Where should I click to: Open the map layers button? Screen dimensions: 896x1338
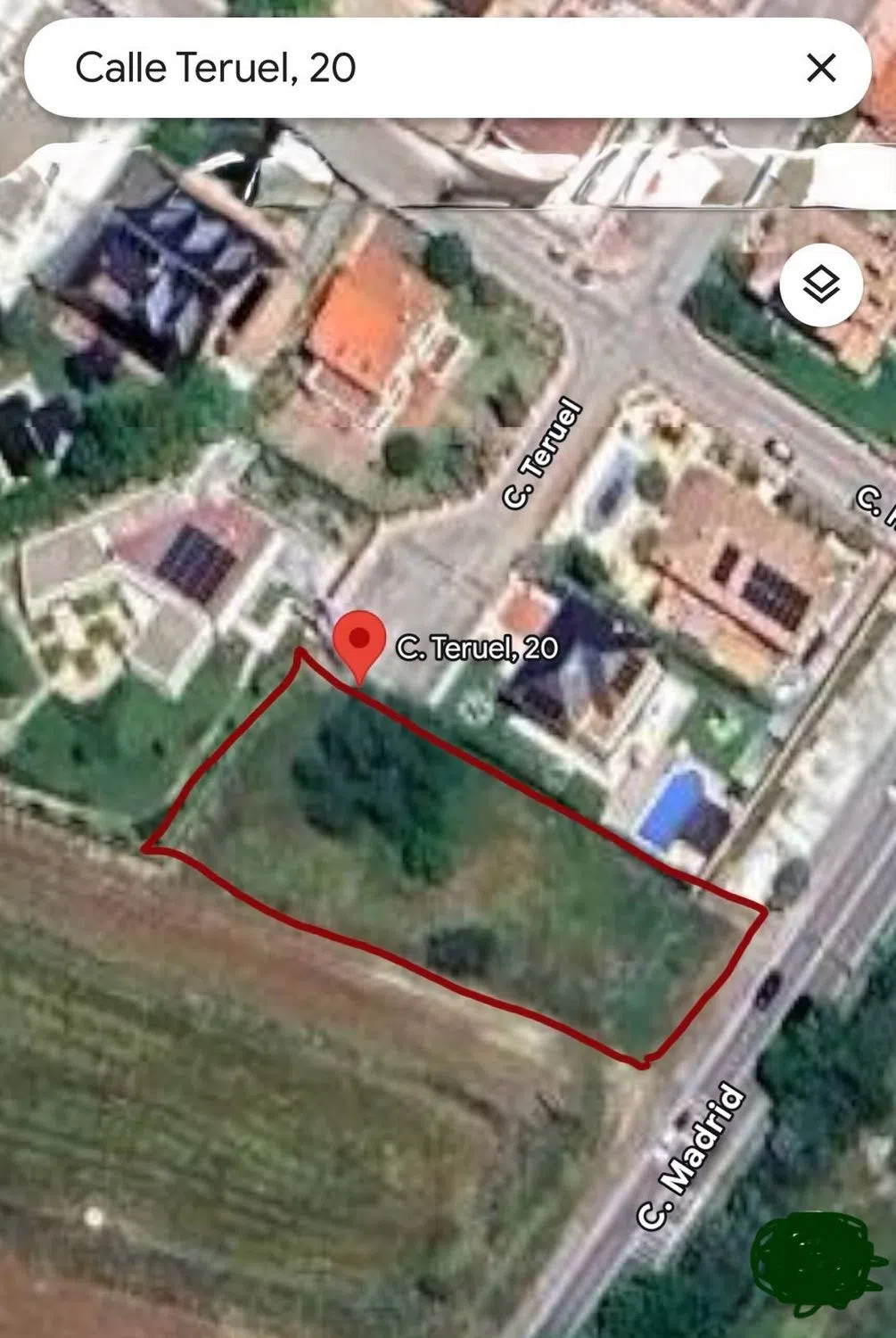[820, 285]
